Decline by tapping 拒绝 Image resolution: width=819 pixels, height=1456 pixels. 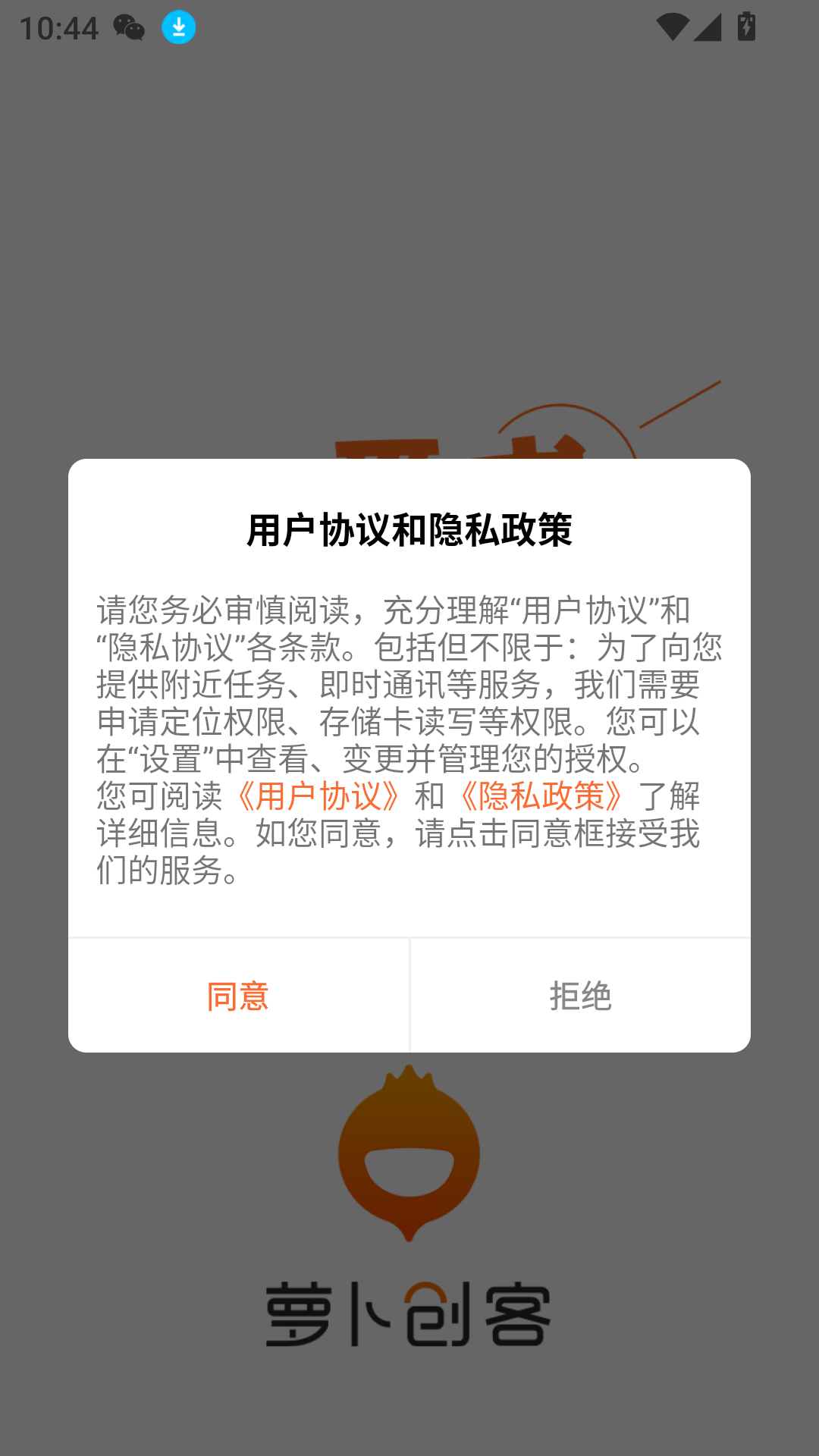click(x=580, y=996)
